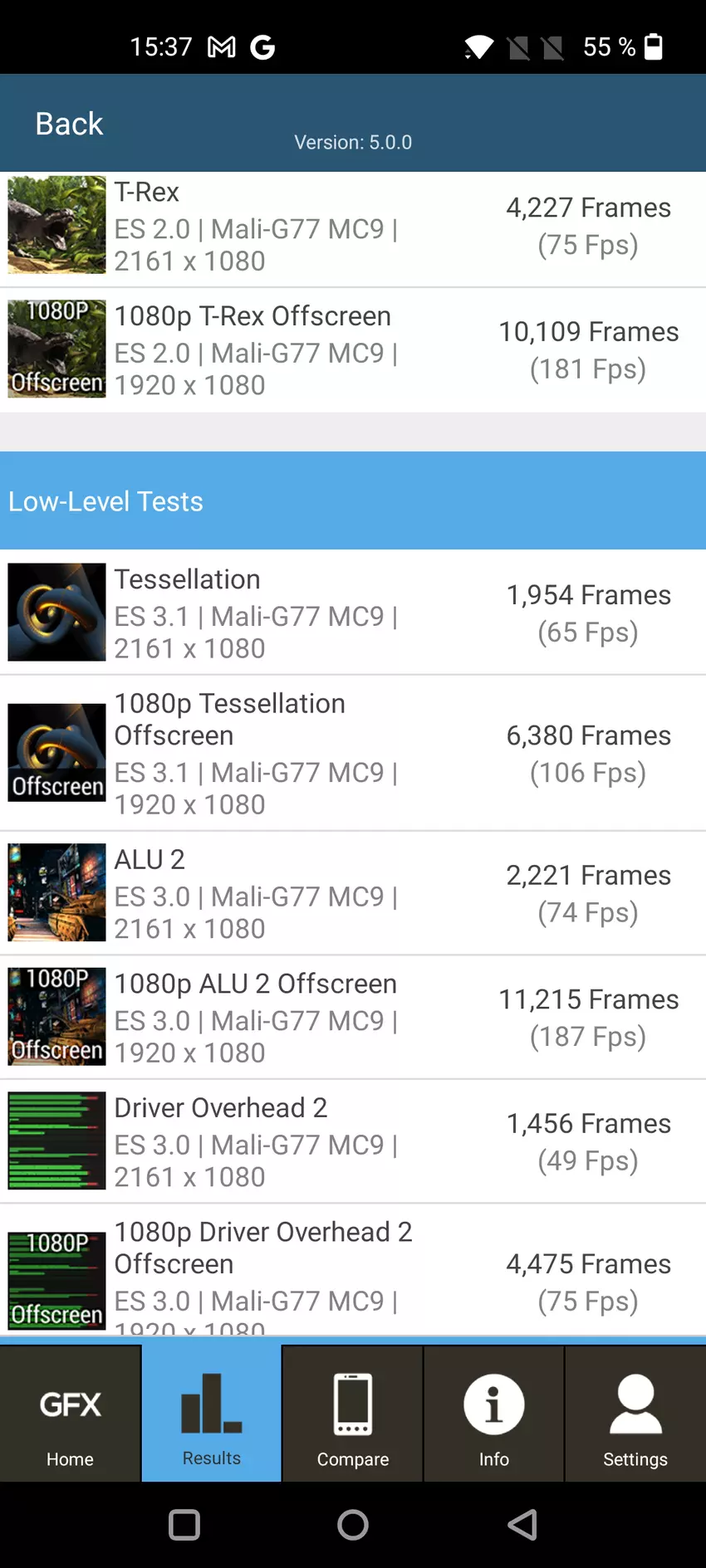The image size is (706, 1568).
Task: View 1080p Tessellation Offscreen result details
Action: pyautogui.click(x=353, y=754)
